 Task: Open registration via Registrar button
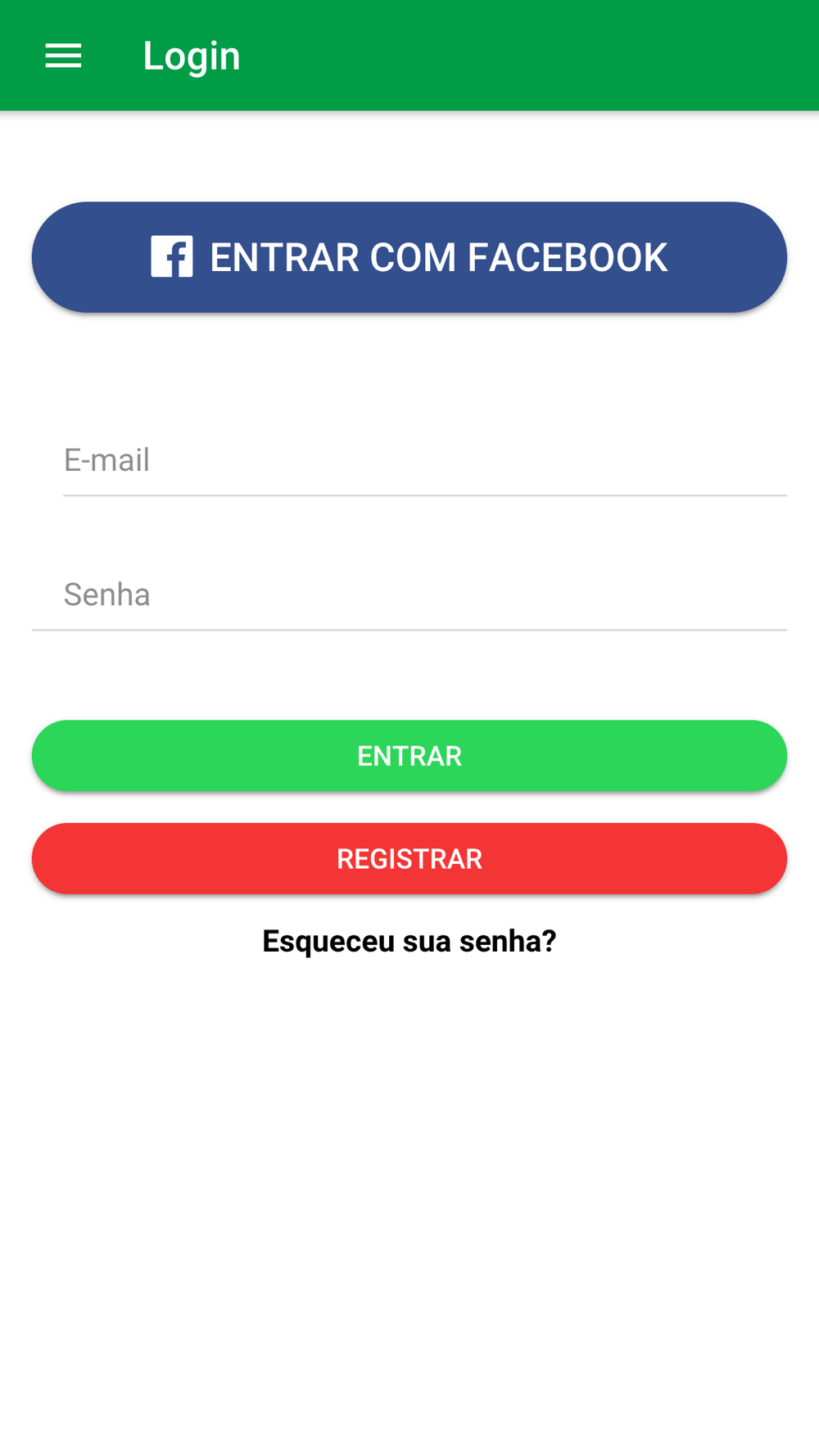tap(409, 858)
